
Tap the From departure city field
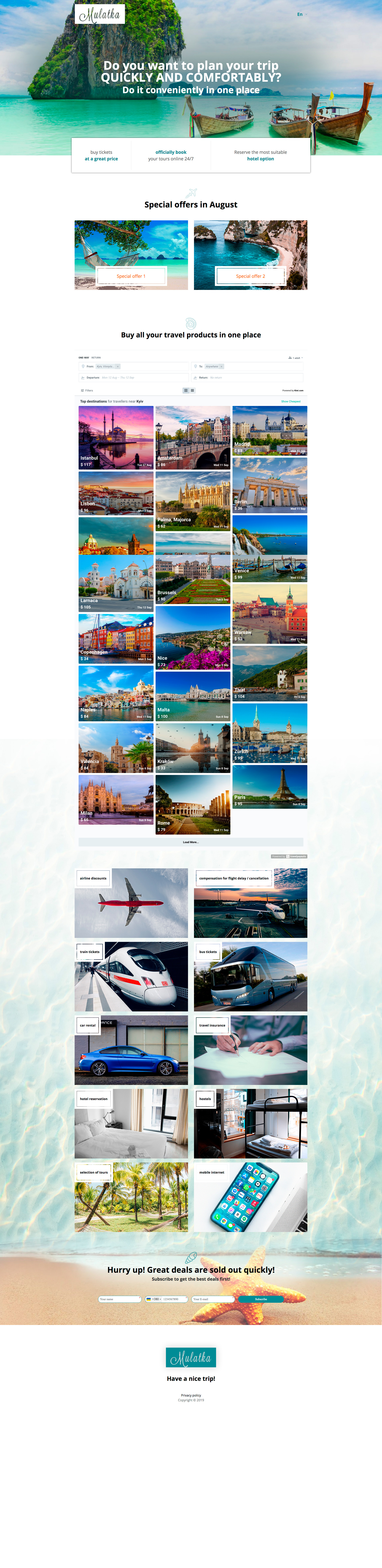click(146, 366)
